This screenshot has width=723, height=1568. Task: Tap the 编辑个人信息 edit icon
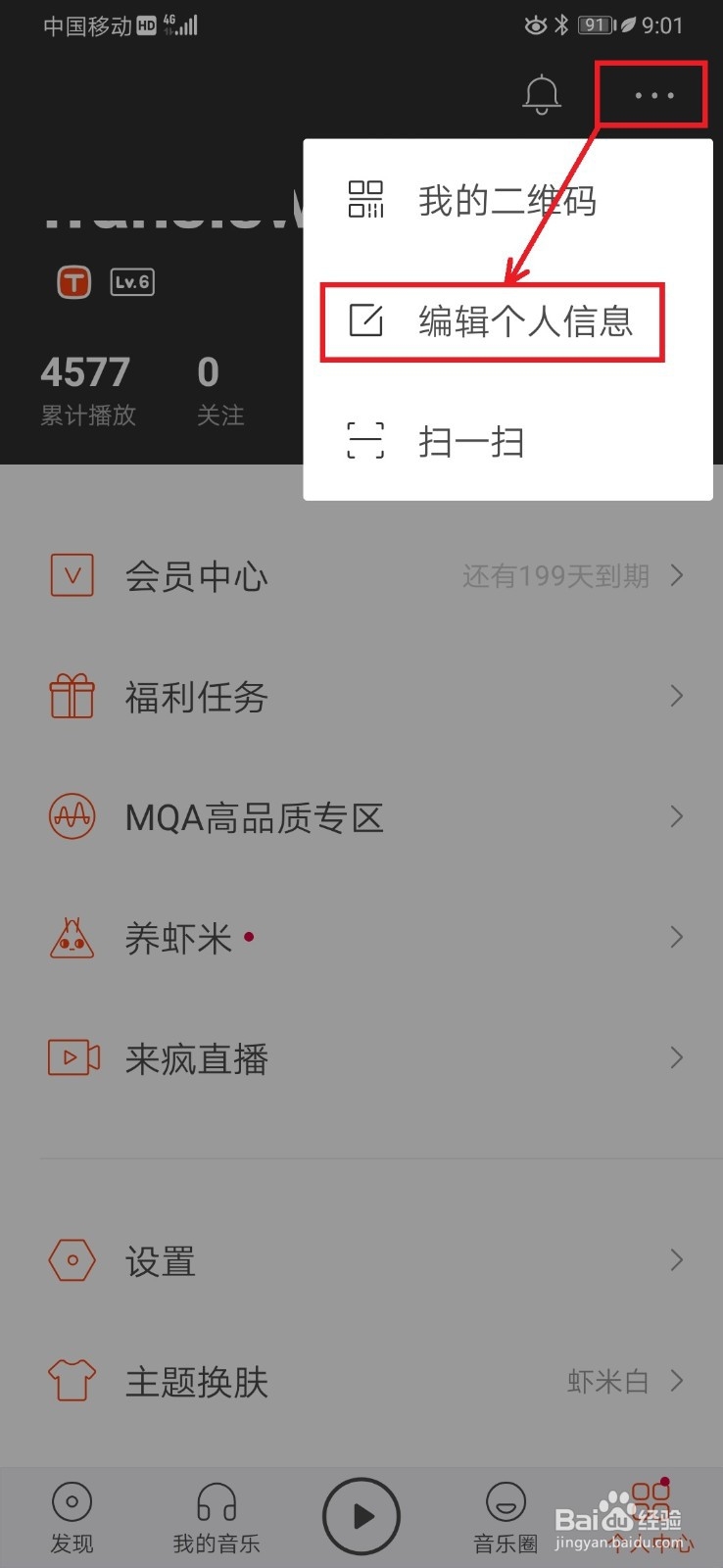click(363, 320)
